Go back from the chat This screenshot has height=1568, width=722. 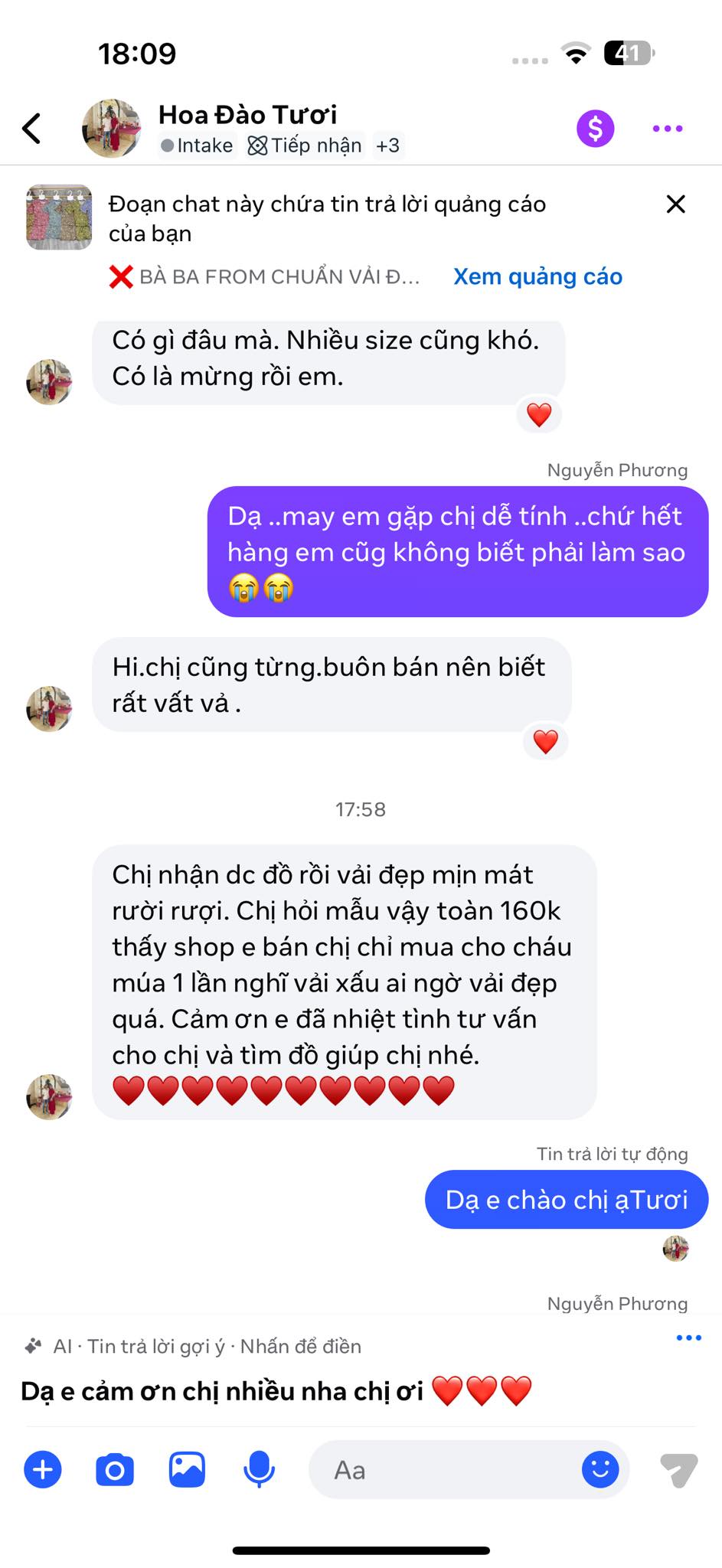pos(32,128)
